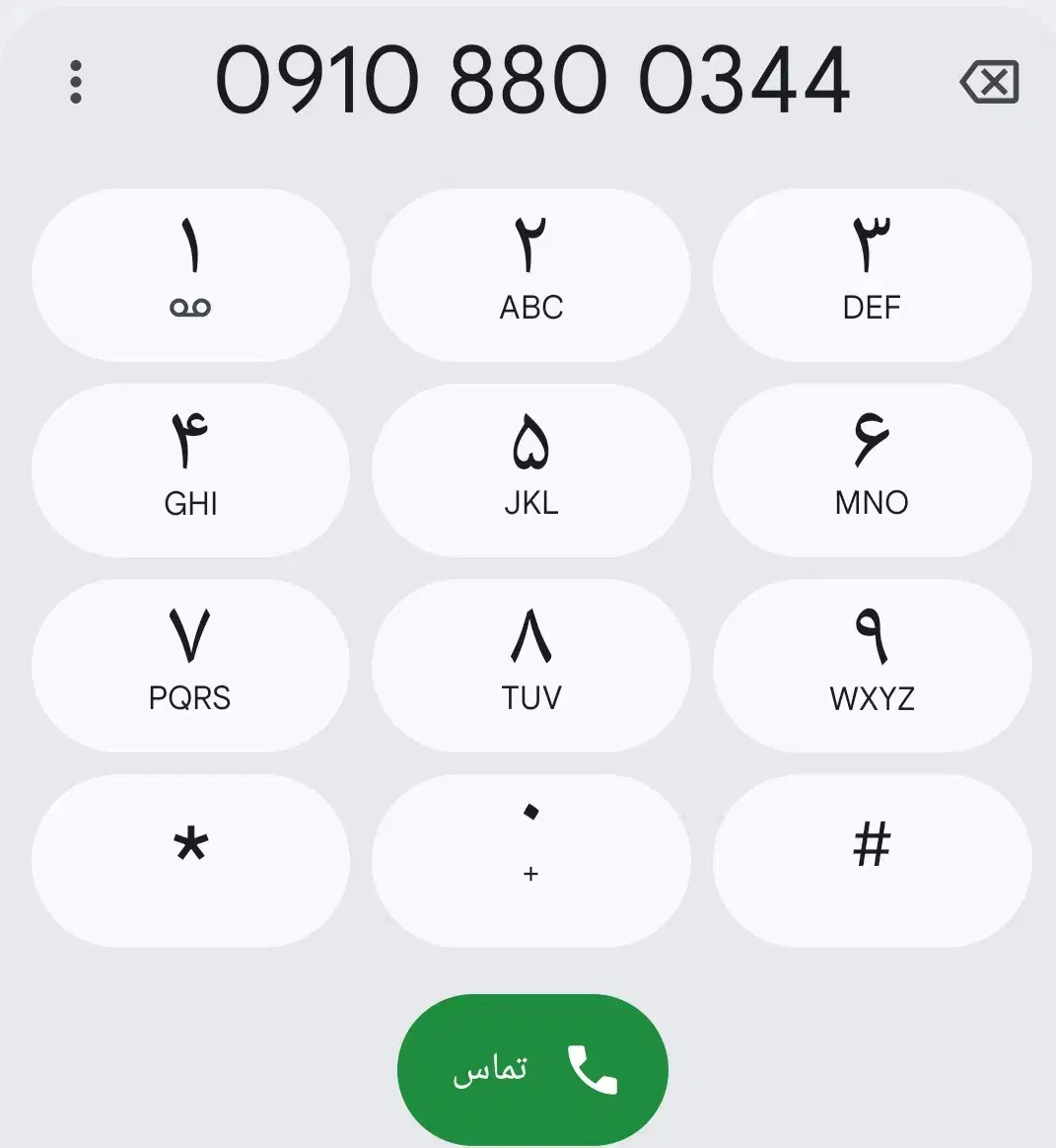Tap the zero/plus key
The height and width of the screenshot is (1148, 1056).
tap(531, 856)
